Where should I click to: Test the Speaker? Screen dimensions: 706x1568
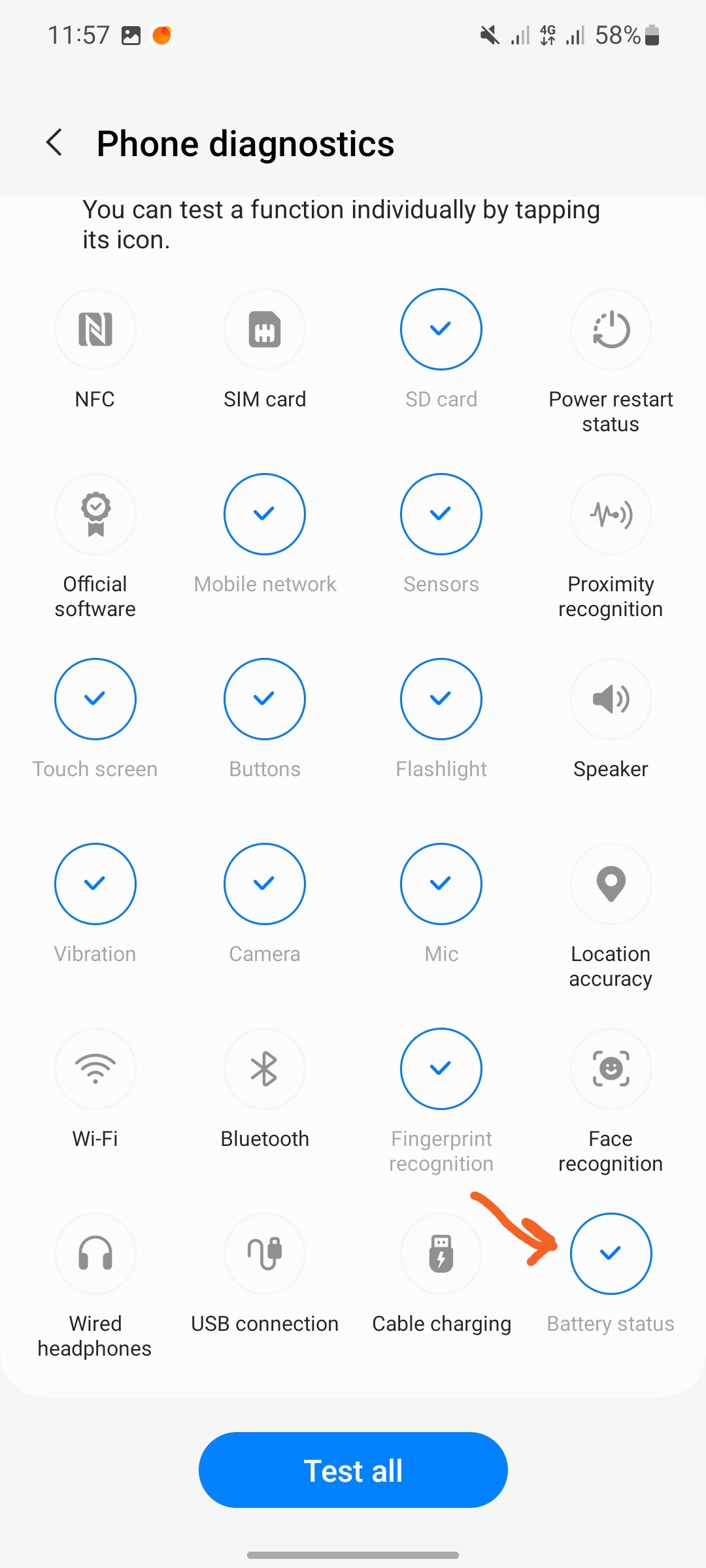611,699
